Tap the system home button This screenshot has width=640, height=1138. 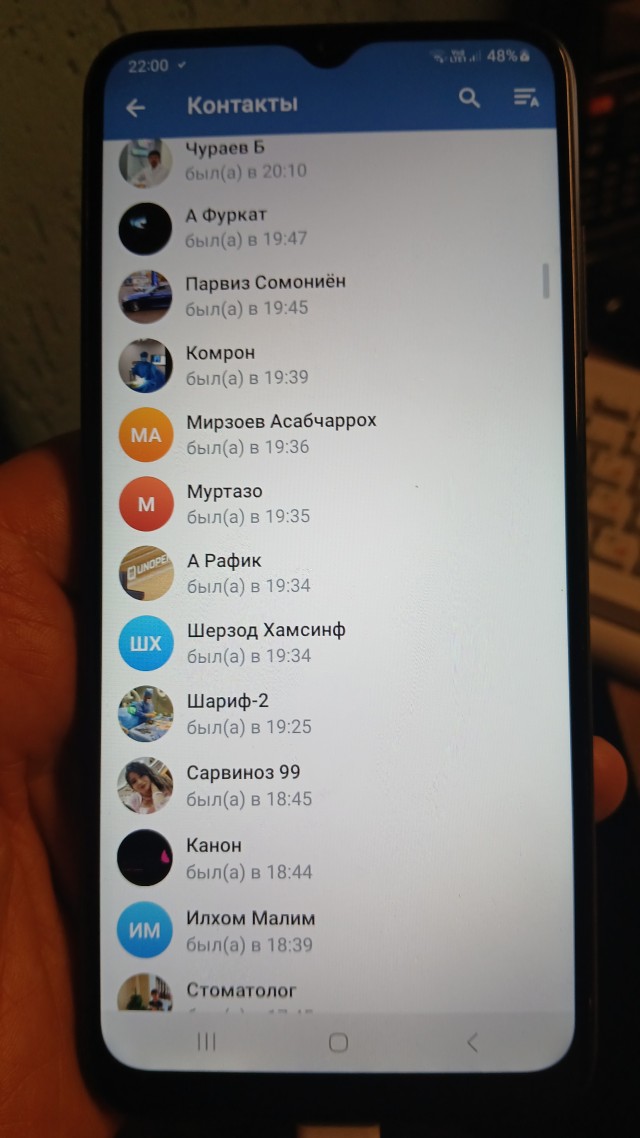tap(338, 1043)
